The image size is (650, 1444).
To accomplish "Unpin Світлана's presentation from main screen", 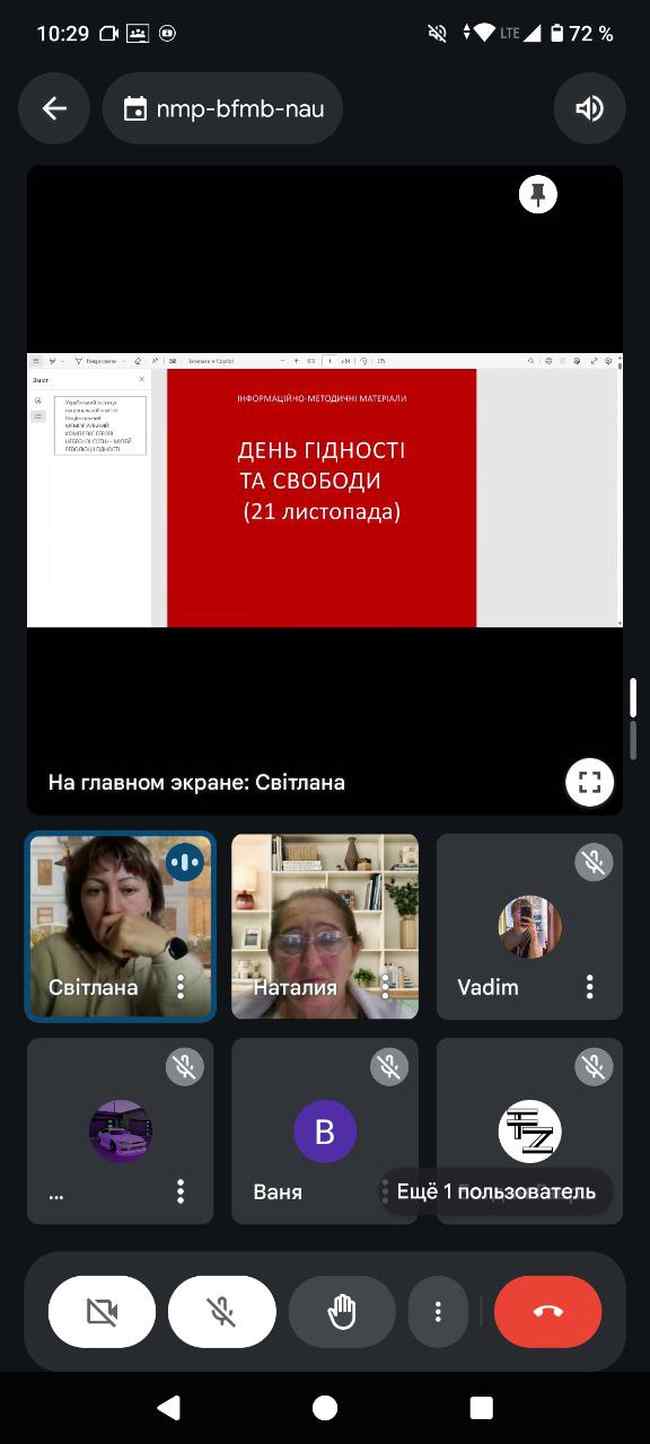I will (x=538, y=195).
